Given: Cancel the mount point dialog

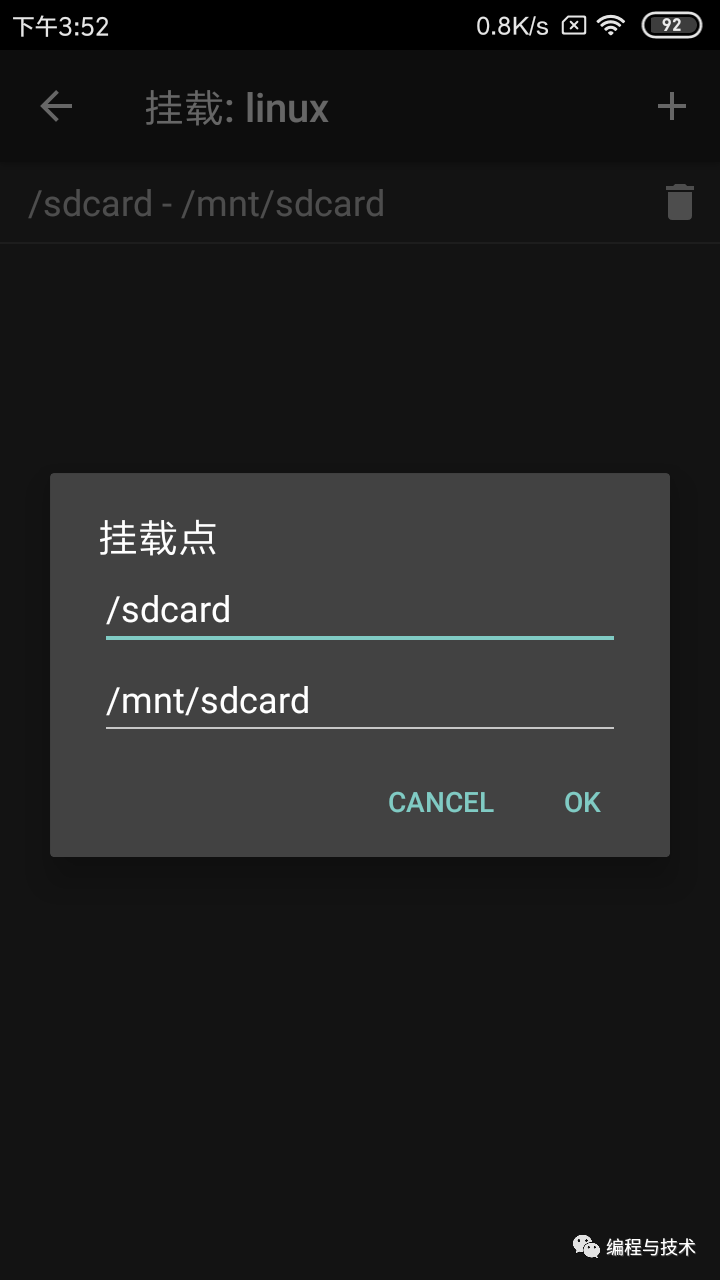Looking at the screenshot, I should [441, 802].
